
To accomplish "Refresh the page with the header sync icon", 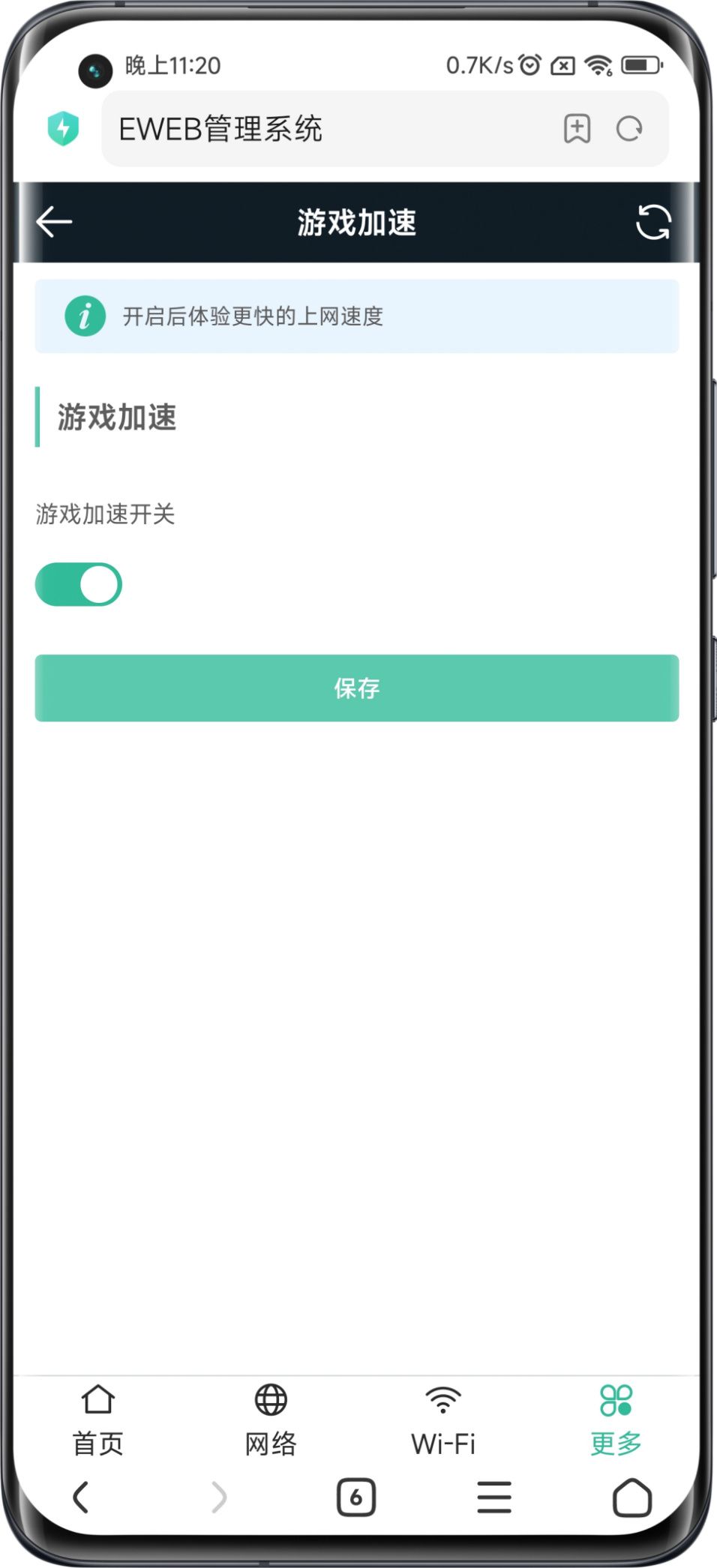I will point(653,222).
